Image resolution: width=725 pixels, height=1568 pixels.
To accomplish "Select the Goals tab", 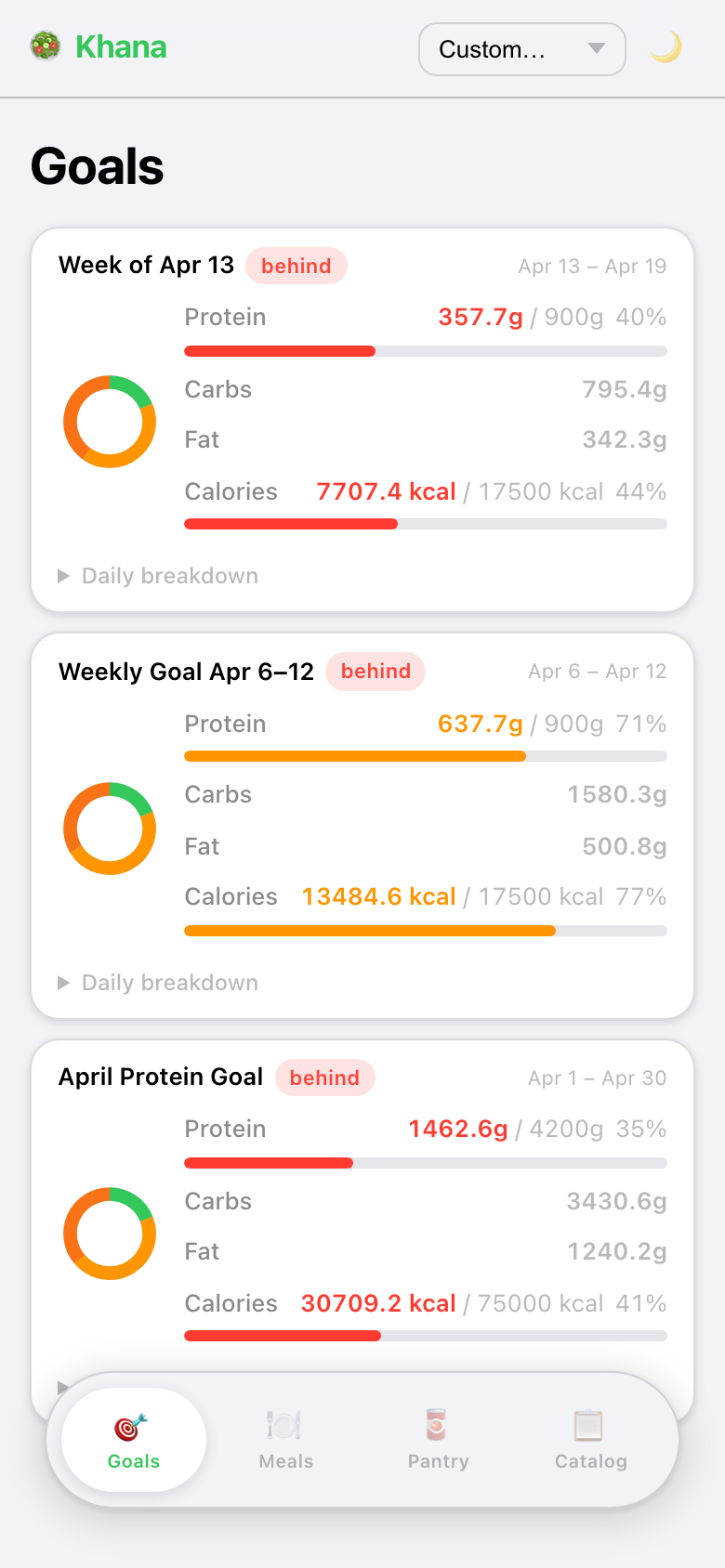I will tap(134, 1440).
